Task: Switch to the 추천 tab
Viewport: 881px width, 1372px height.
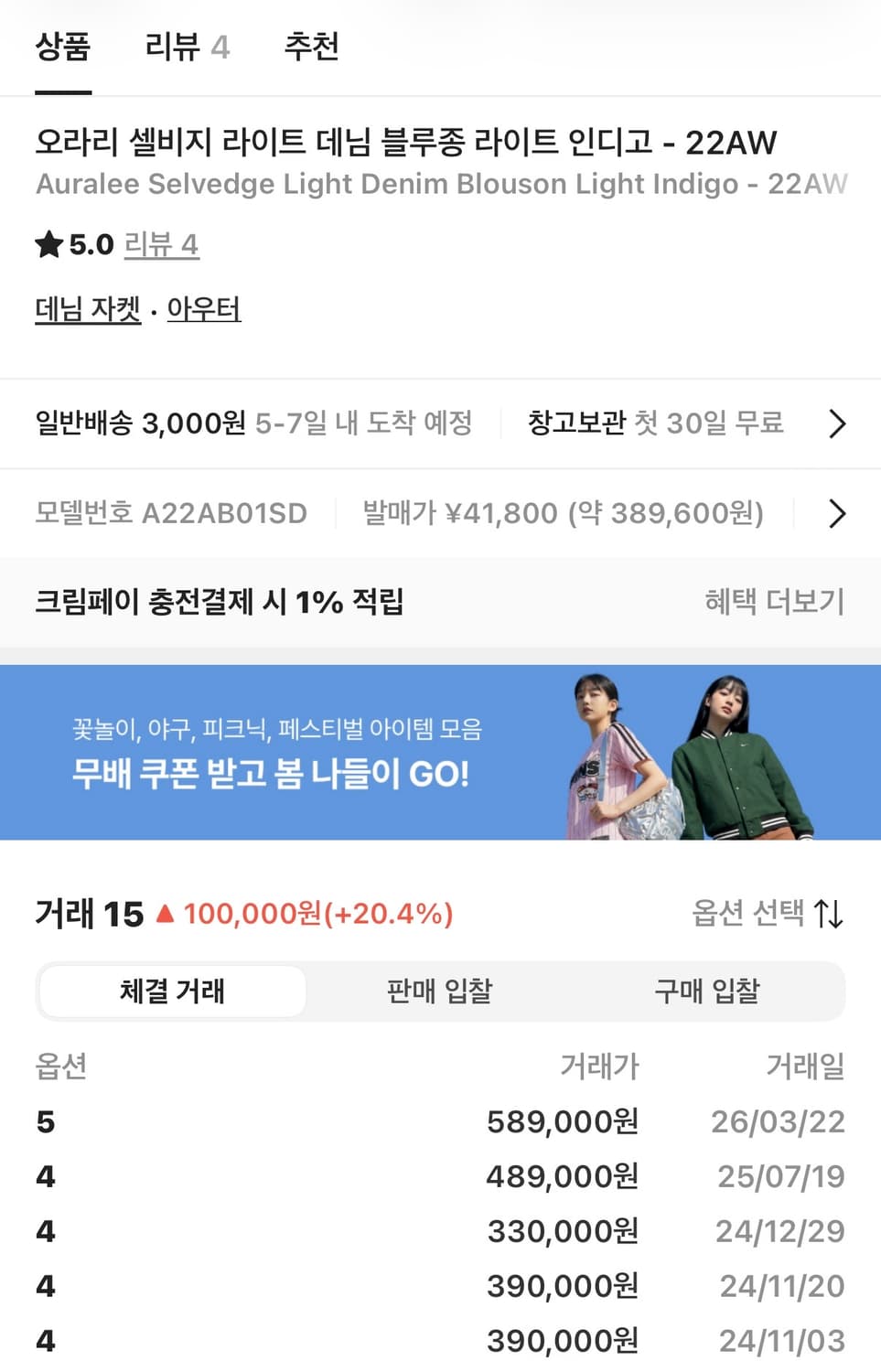Action: click(312, 48)
